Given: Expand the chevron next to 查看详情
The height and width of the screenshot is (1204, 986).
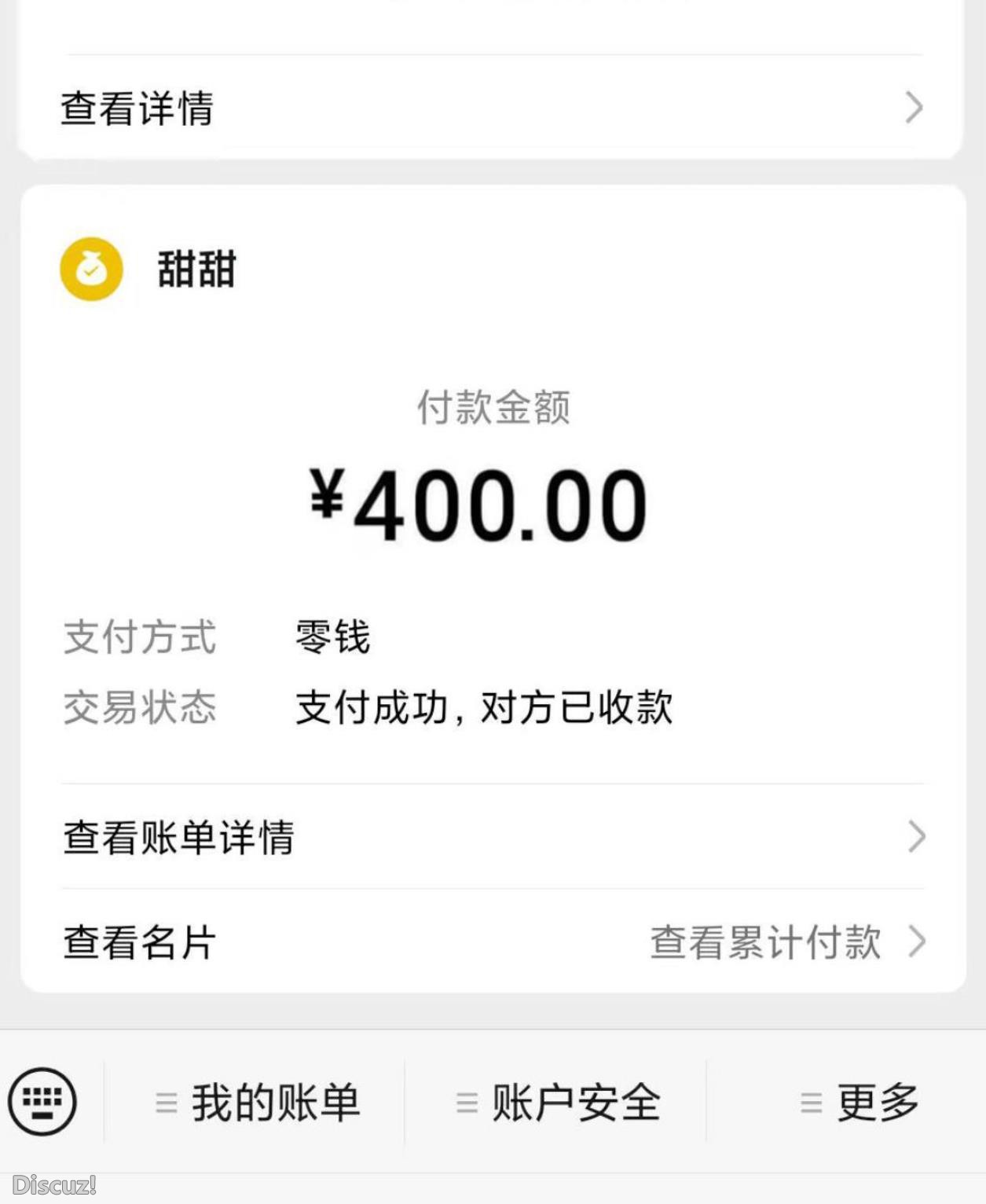Looking at the screenshot, I should click(x=911, y=108).
